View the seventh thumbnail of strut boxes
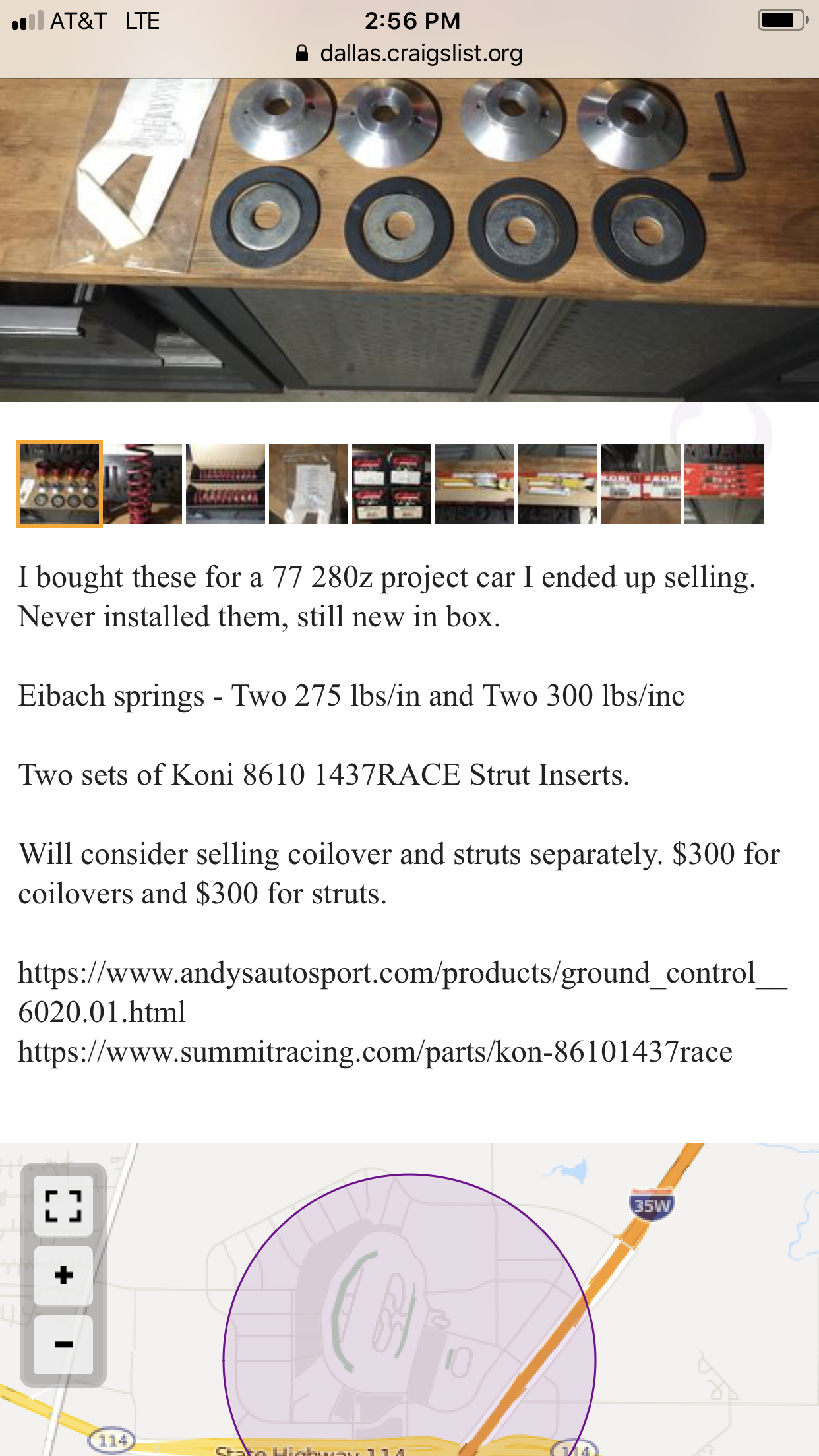 tap(558, 484)
